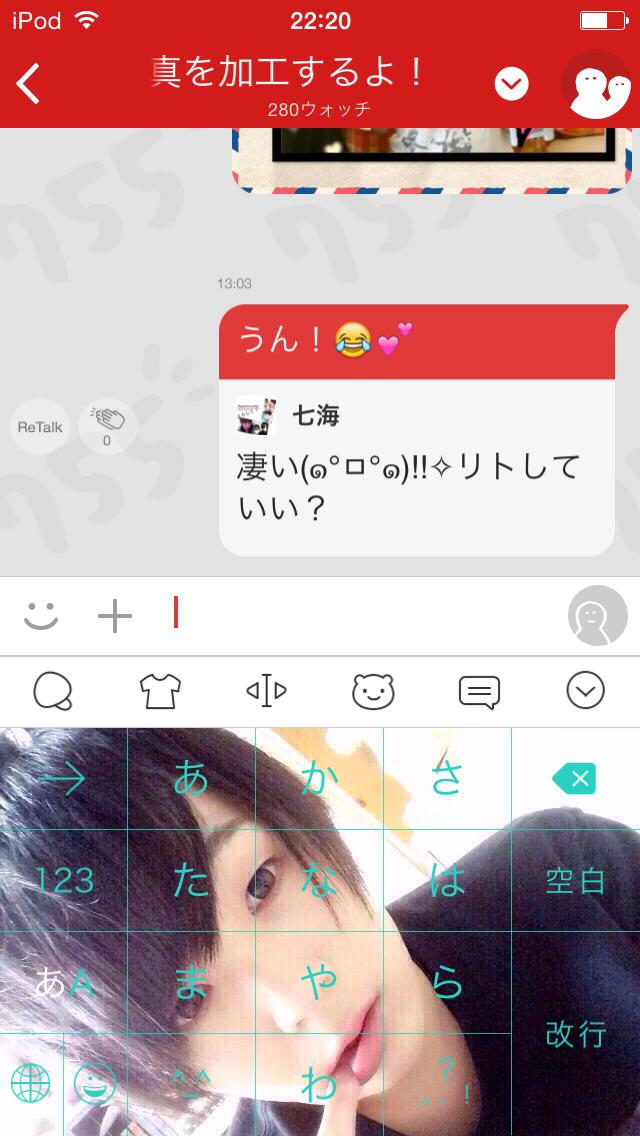Clap for the うん！ message

[106, 425]
